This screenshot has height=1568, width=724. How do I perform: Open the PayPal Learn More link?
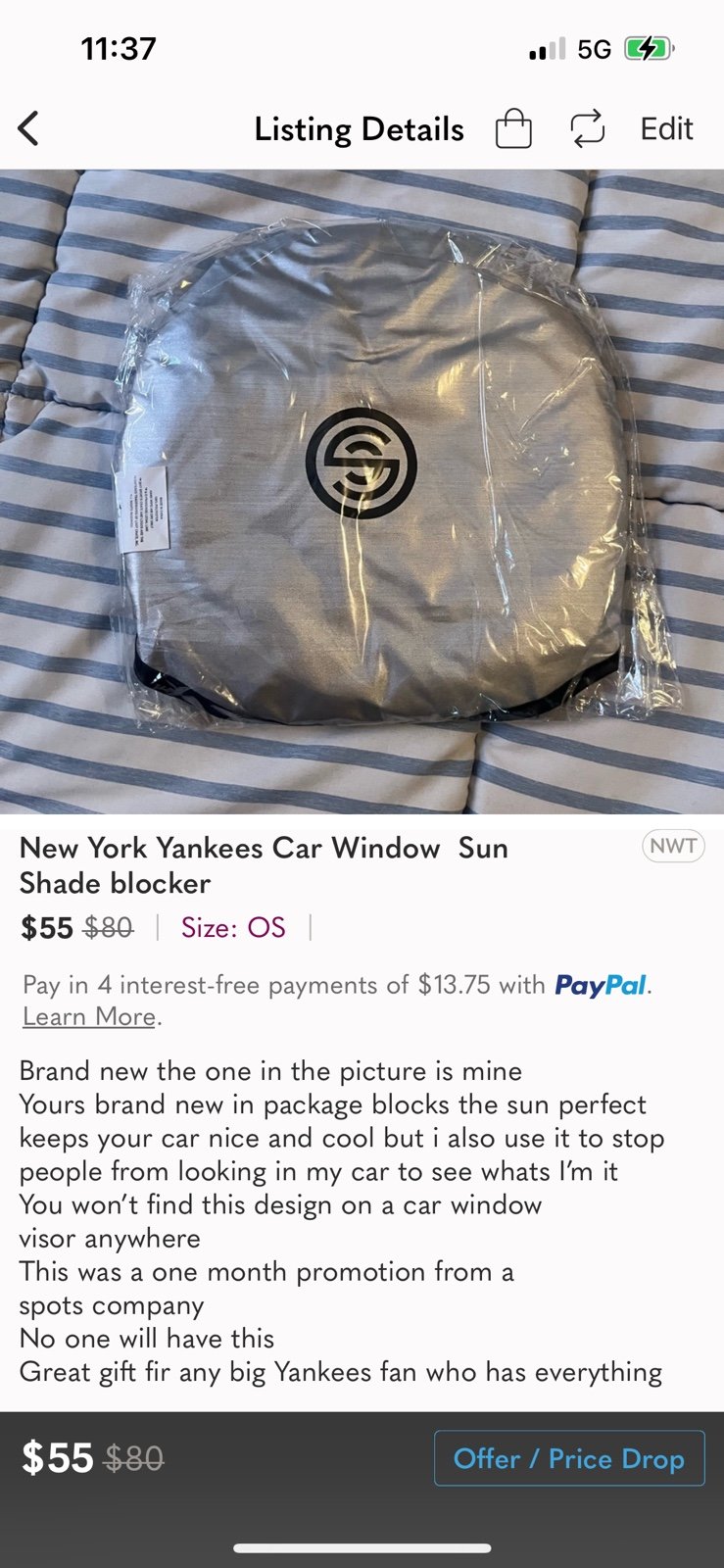click(89, 1017)
